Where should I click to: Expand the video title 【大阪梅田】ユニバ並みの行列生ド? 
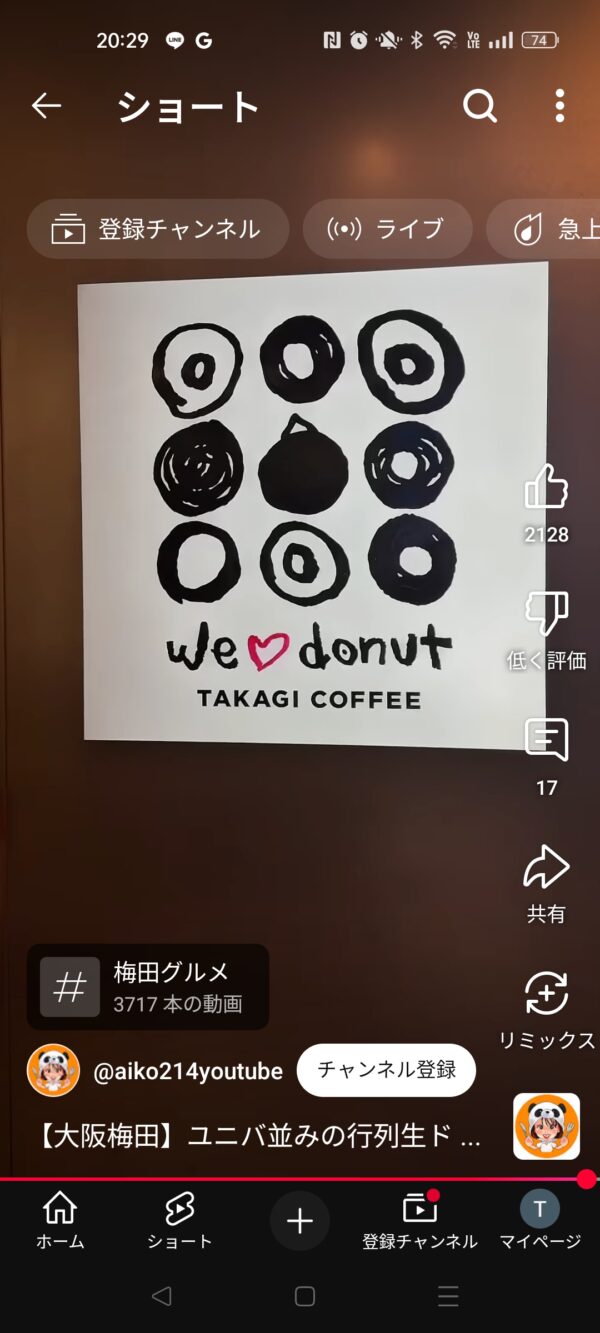coord(259,1136)
